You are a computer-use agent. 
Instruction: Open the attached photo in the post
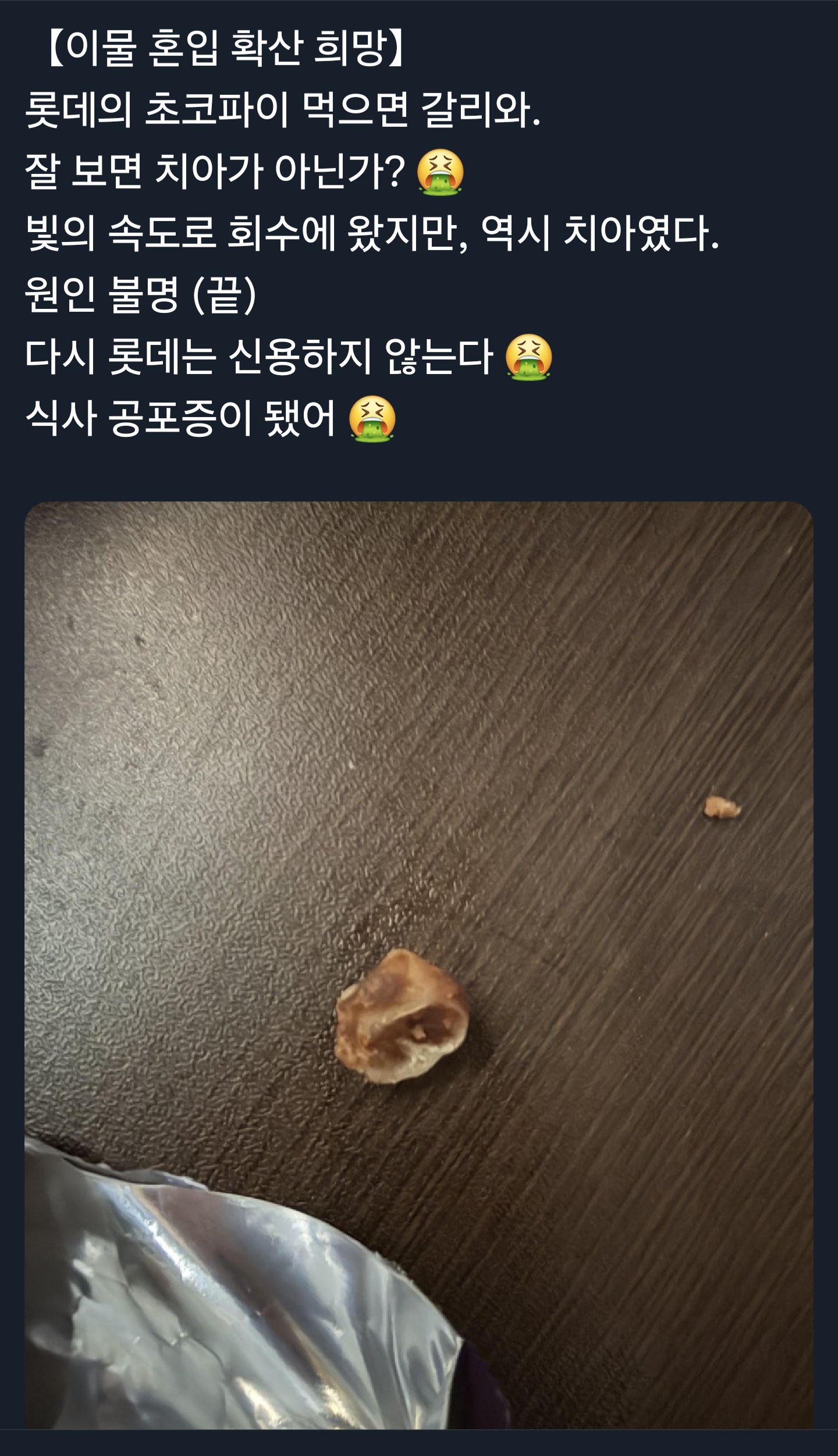[x=418, y=964]
